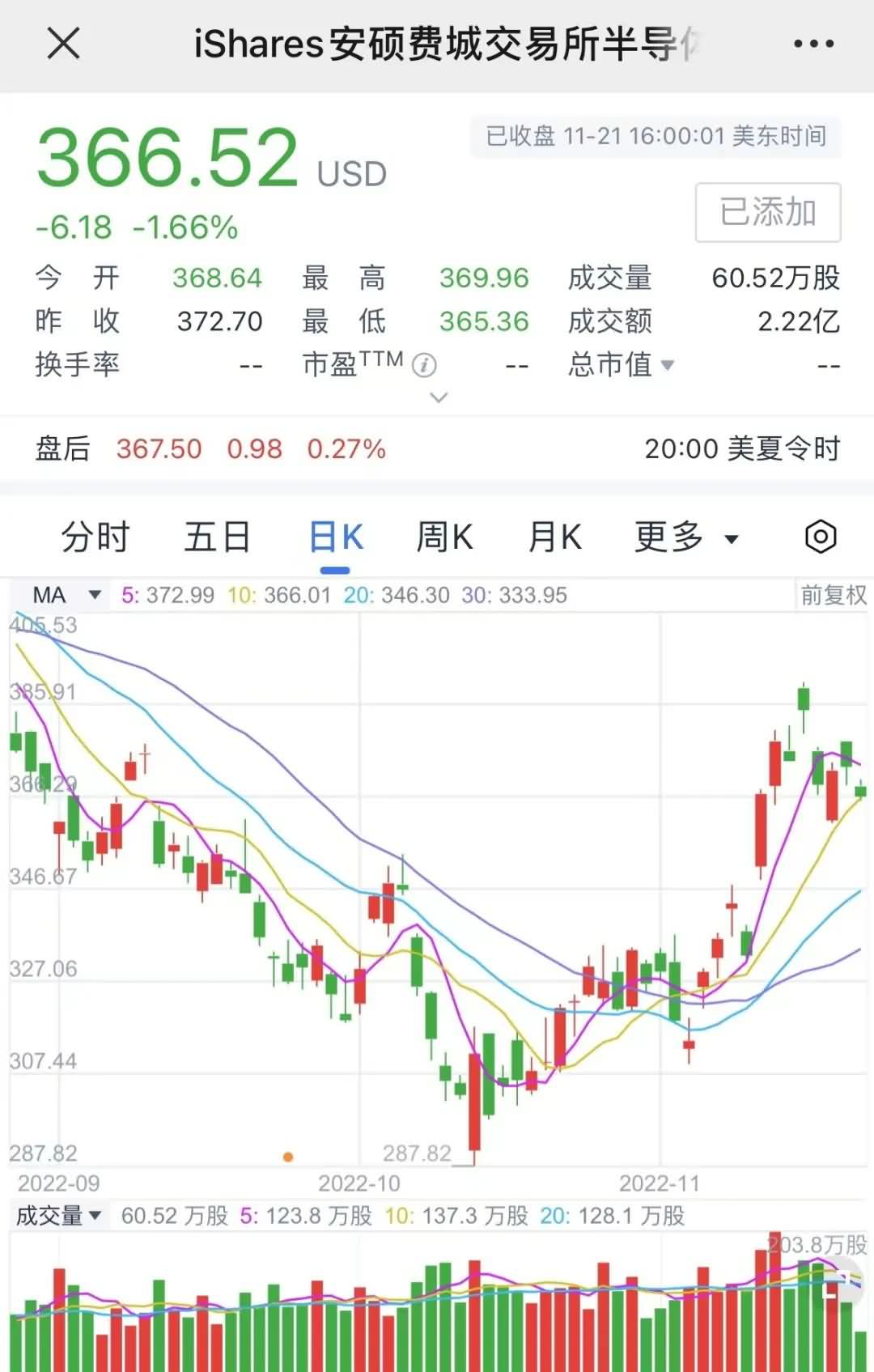The width and height of the screenshot is (874, 1372).
Task: Expand more stock details chevron
Action: tap(439, 397)
